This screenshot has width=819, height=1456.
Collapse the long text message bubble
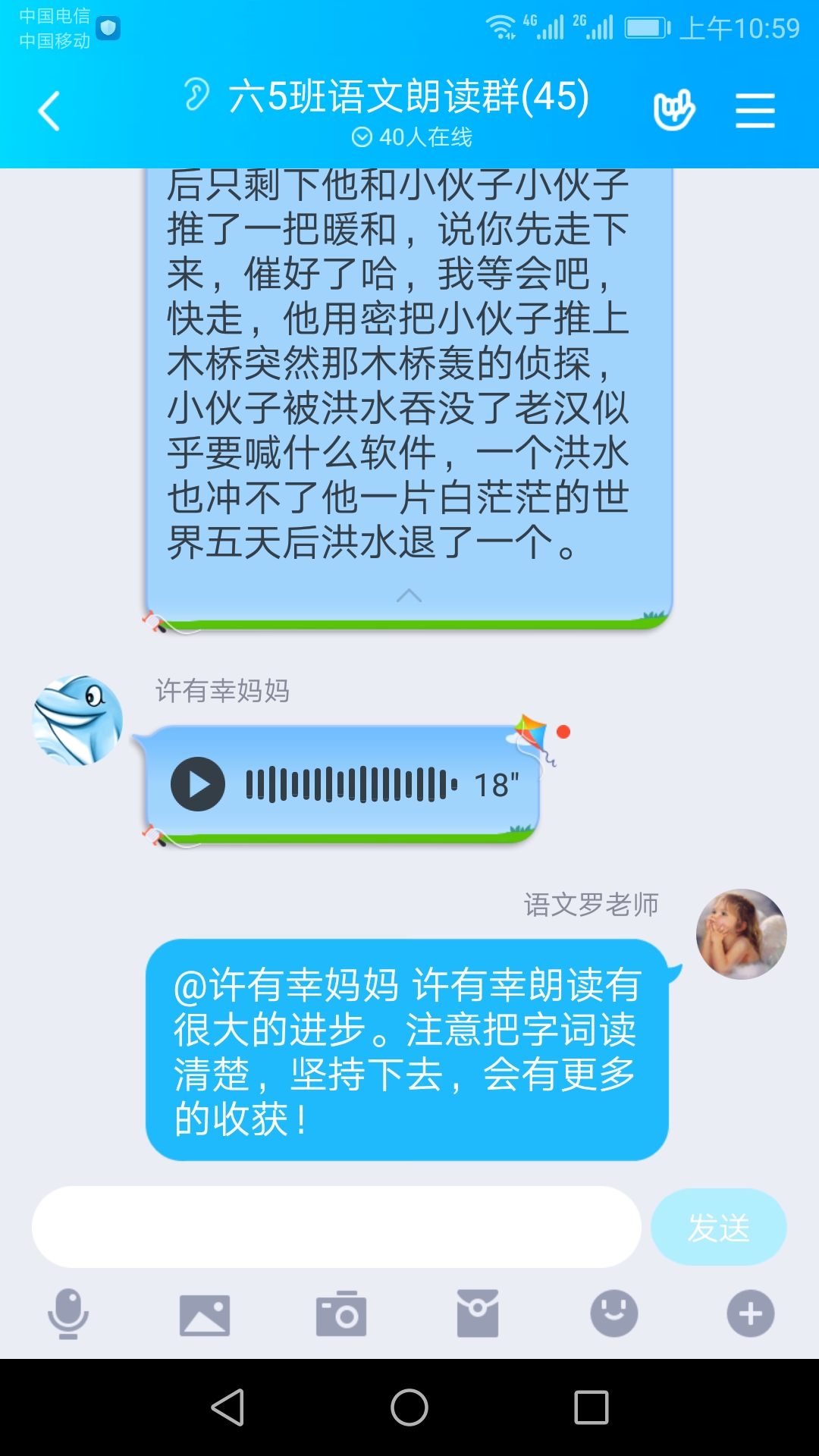coord(409,596)
